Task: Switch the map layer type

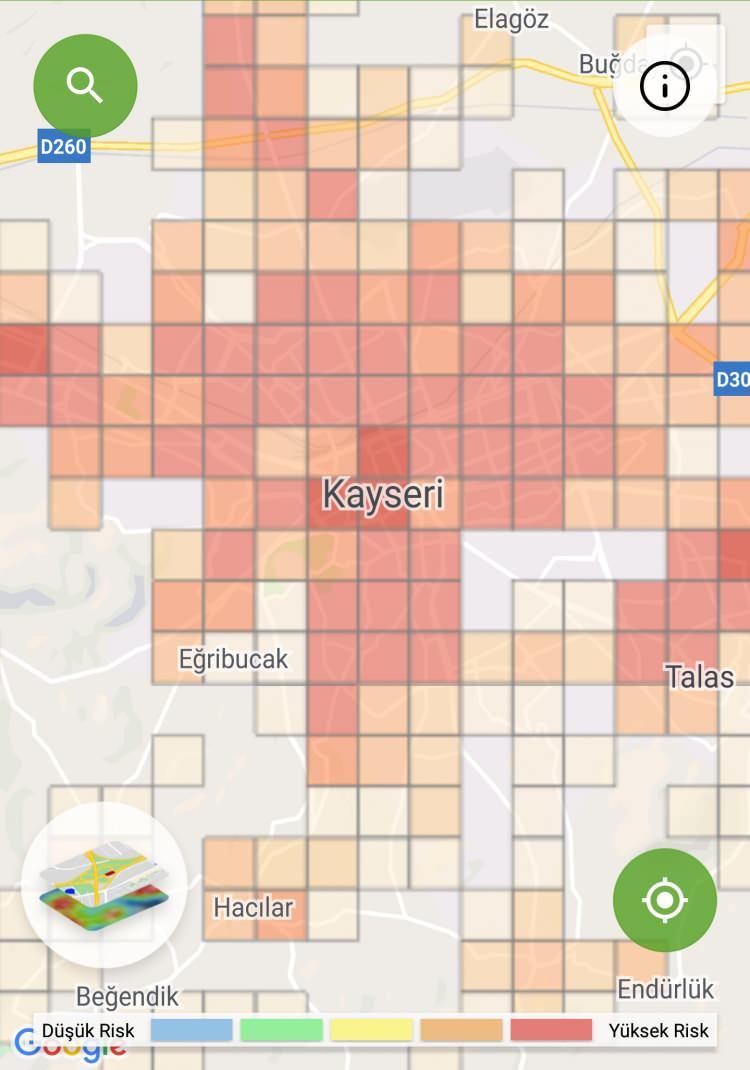Action: [x=104, y=885]
